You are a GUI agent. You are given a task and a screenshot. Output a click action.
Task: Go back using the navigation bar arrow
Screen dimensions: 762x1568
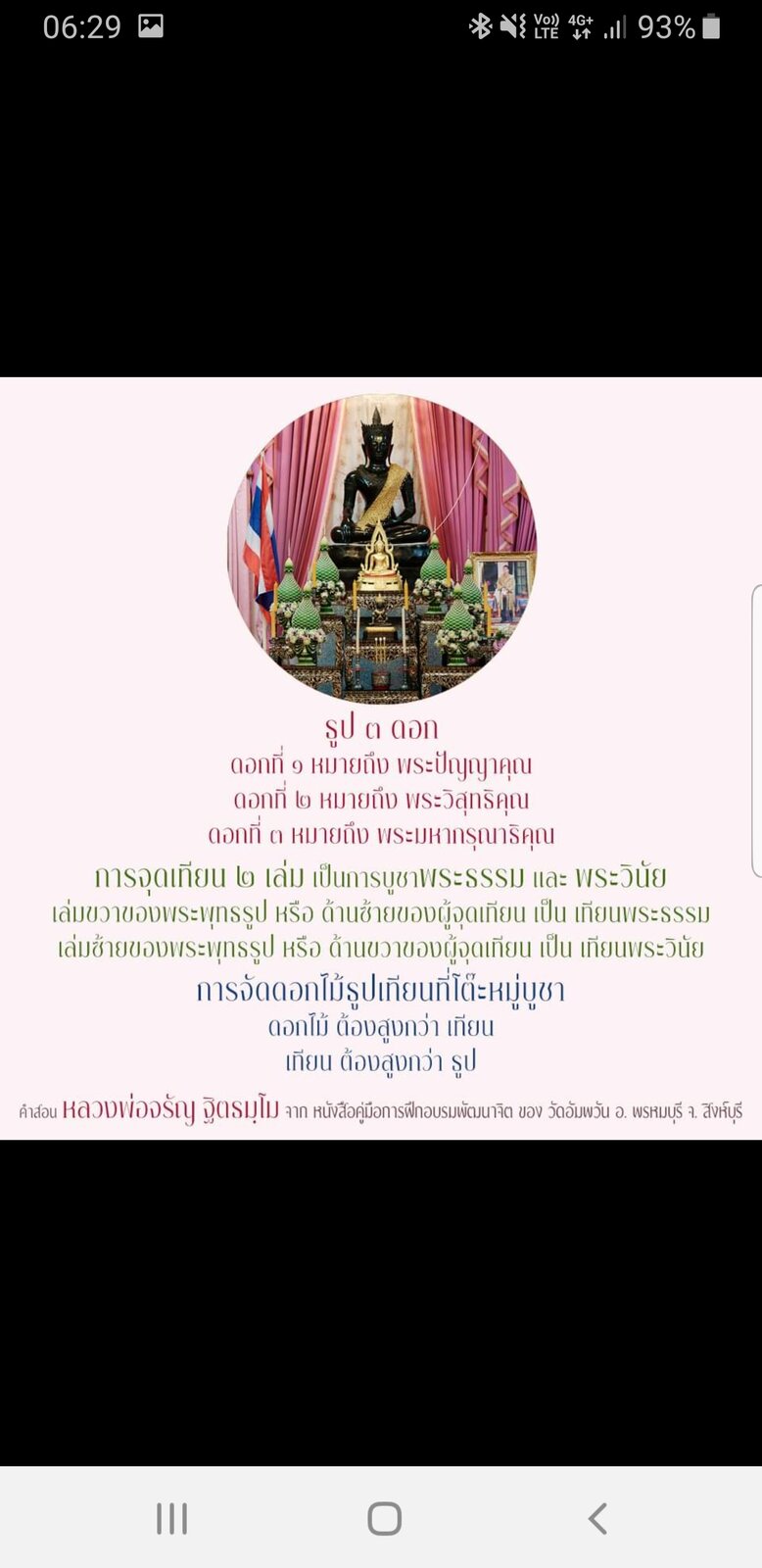[x=597, y=1518]
